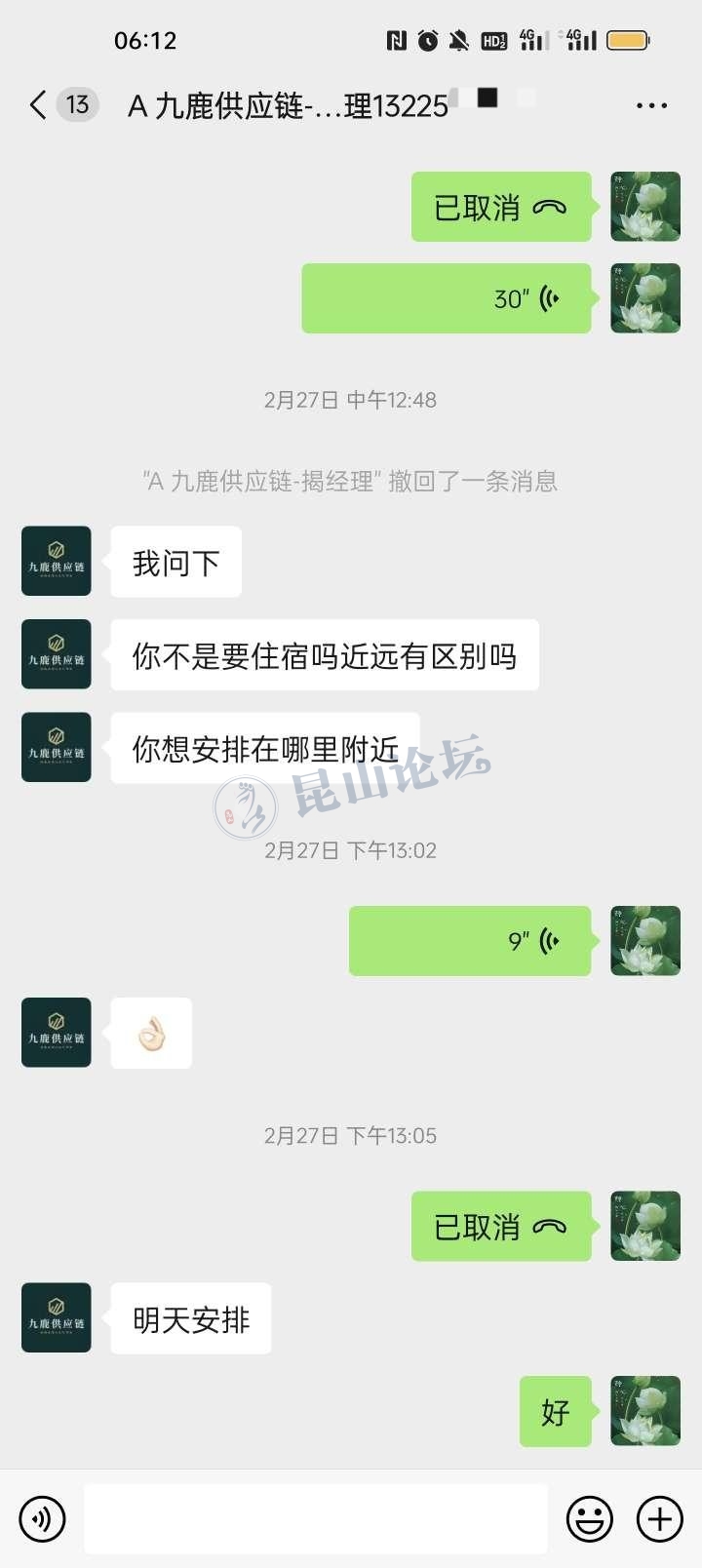The width and height of the screenshot is (702, 1568).
Task: Go back to the chat list
Action: click(x=39, y=105)
